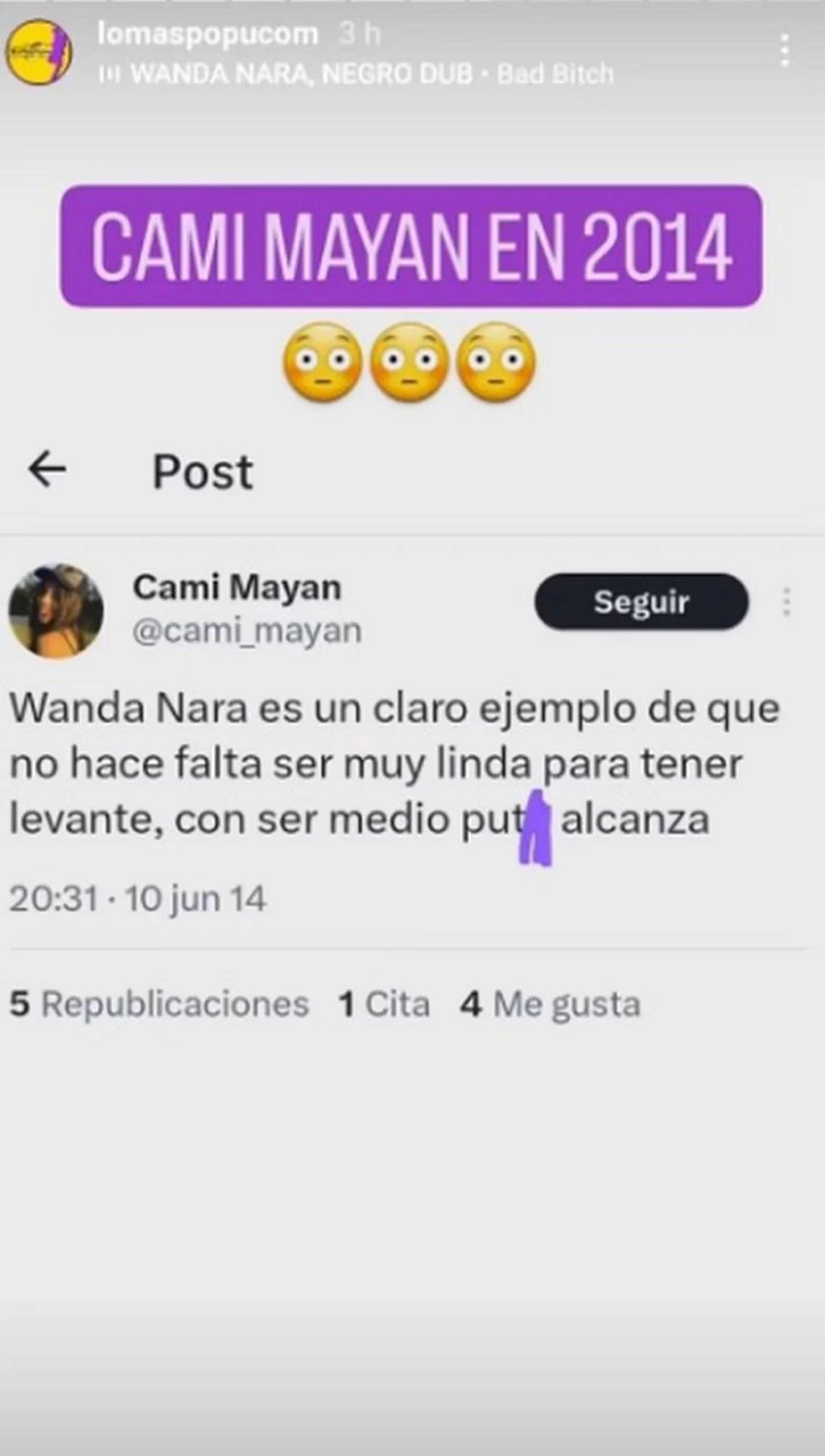The height and width of the screenshot is (1456, 825).
Task: Open the lomaspopucom username menu
Action: point(206,32)
